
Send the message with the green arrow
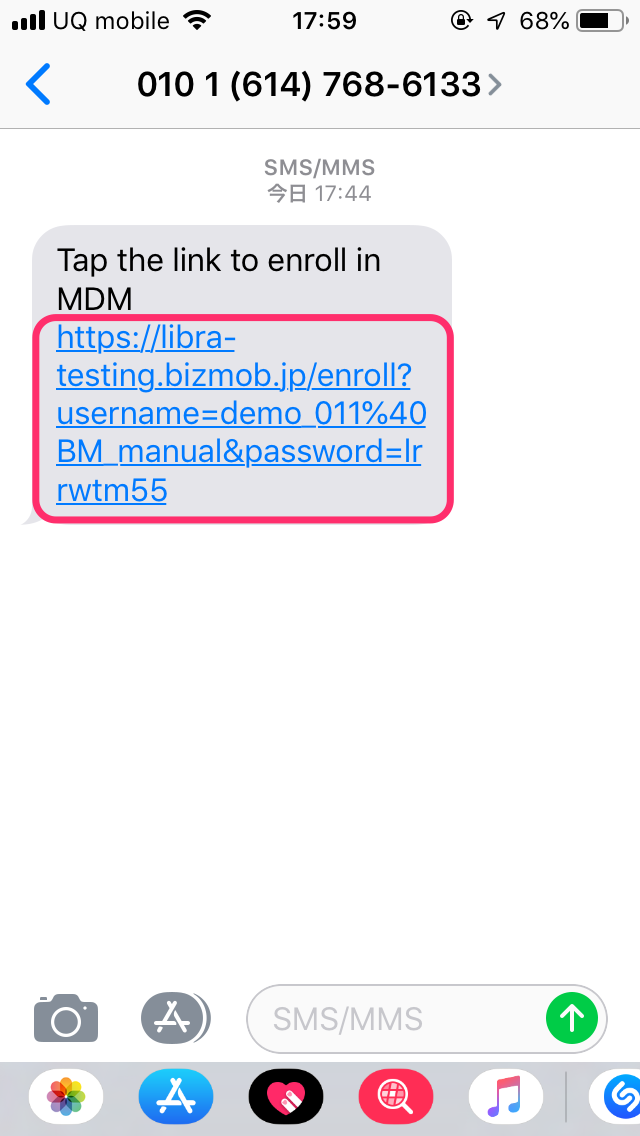[x=572, y=1019]
